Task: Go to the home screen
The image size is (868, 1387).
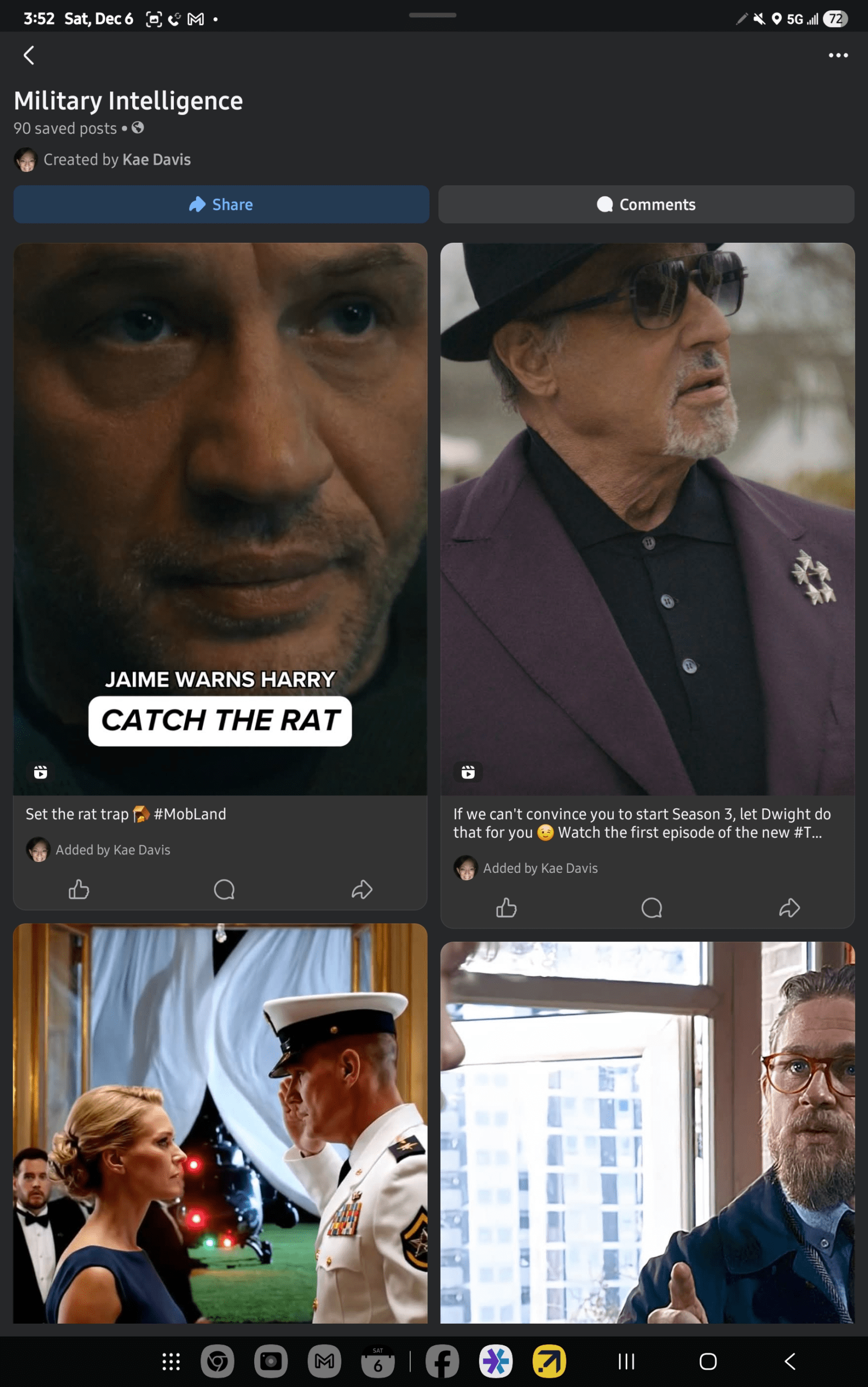Action: [x=707, y=1361]
